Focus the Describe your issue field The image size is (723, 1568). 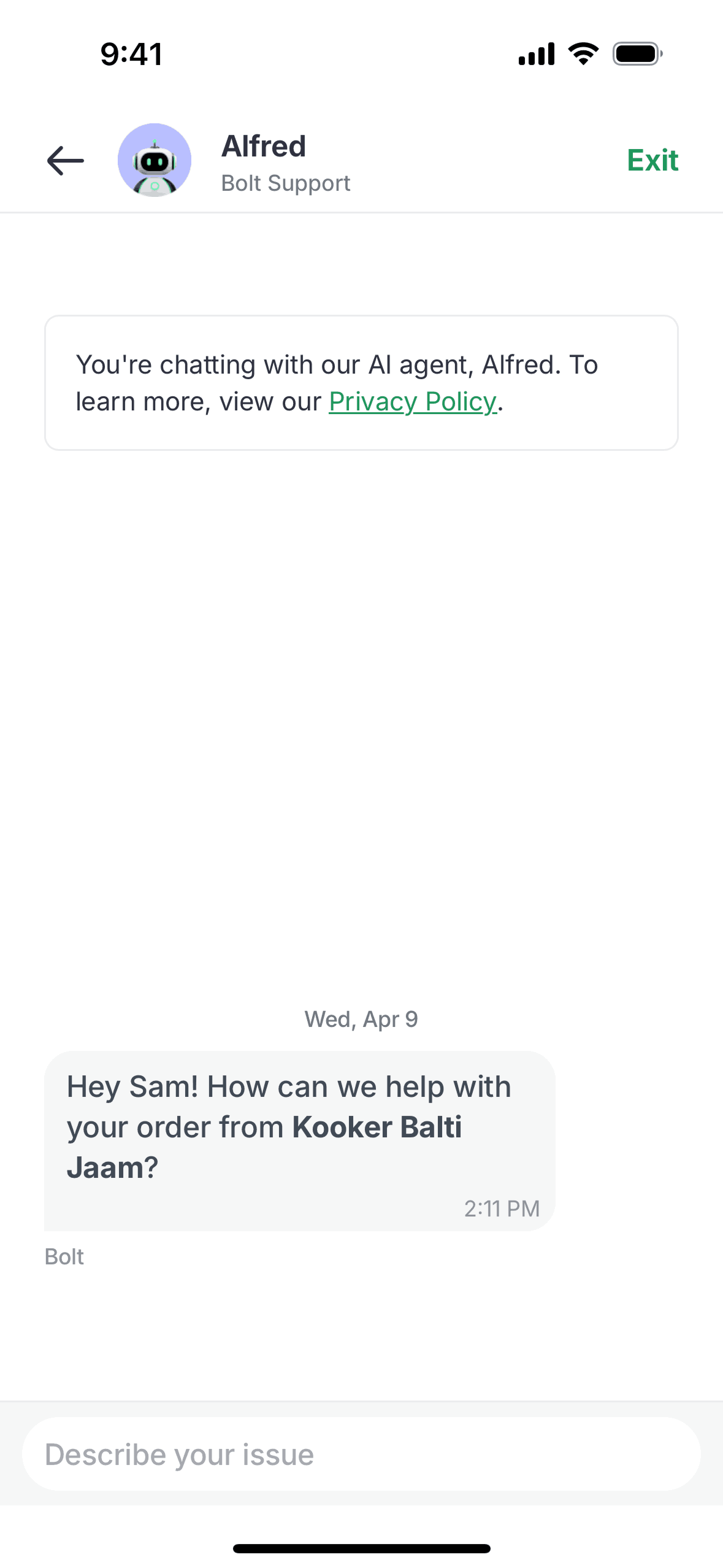pos(361,1454)
